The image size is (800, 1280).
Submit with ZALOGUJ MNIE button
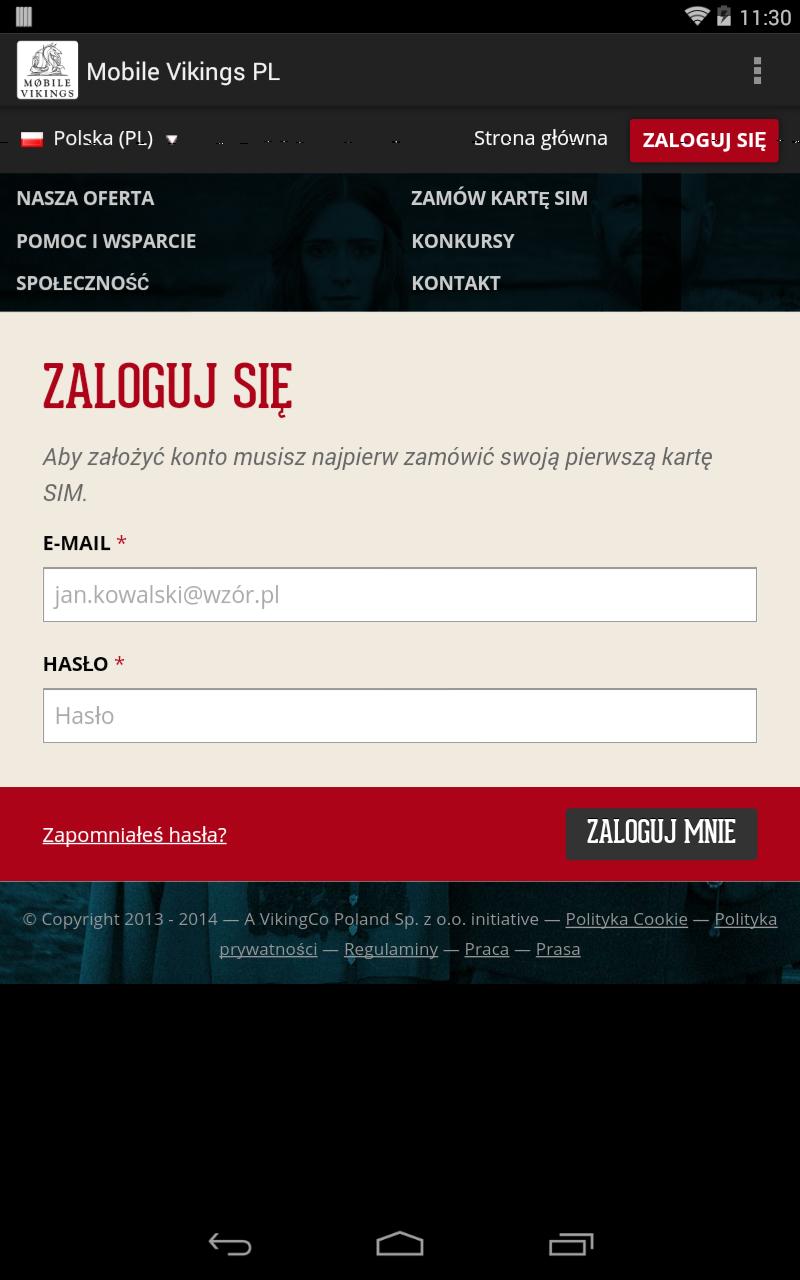(x=661, y=833)
